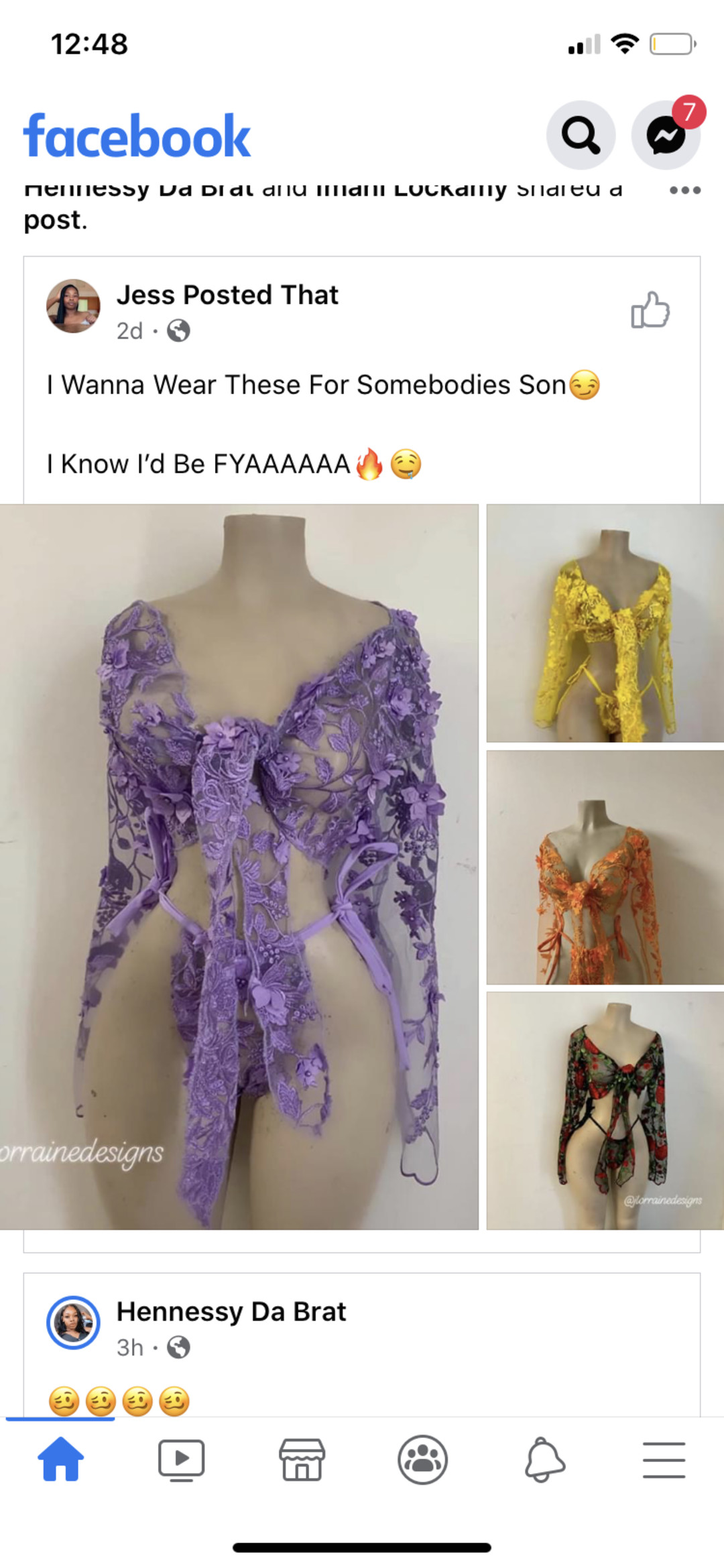This screenshot has width=724, height=1568.
Task: Go to the Home feed tab
Action: tap(60, 1459)
